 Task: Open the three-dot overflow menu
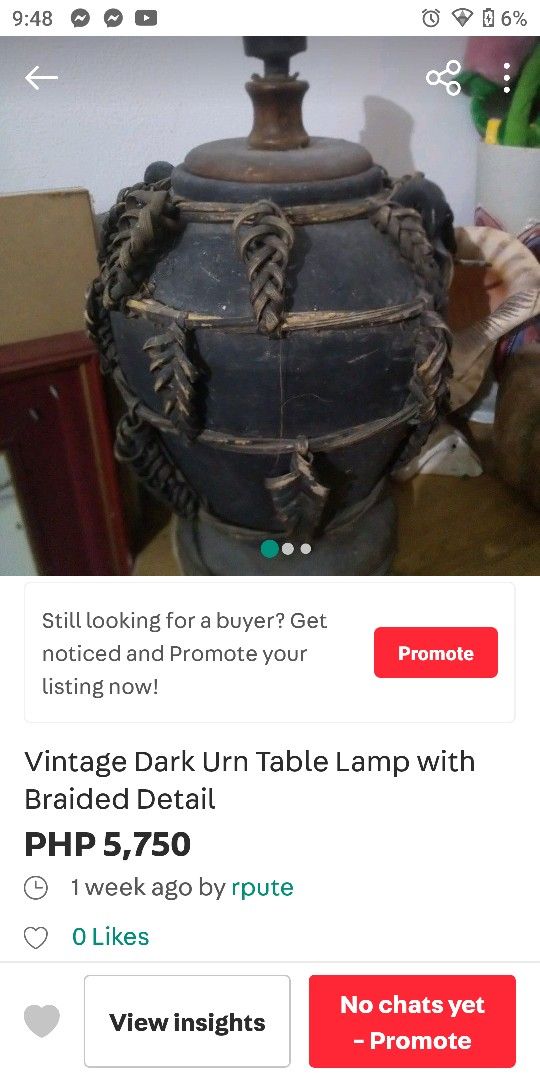tap(506, 78)
